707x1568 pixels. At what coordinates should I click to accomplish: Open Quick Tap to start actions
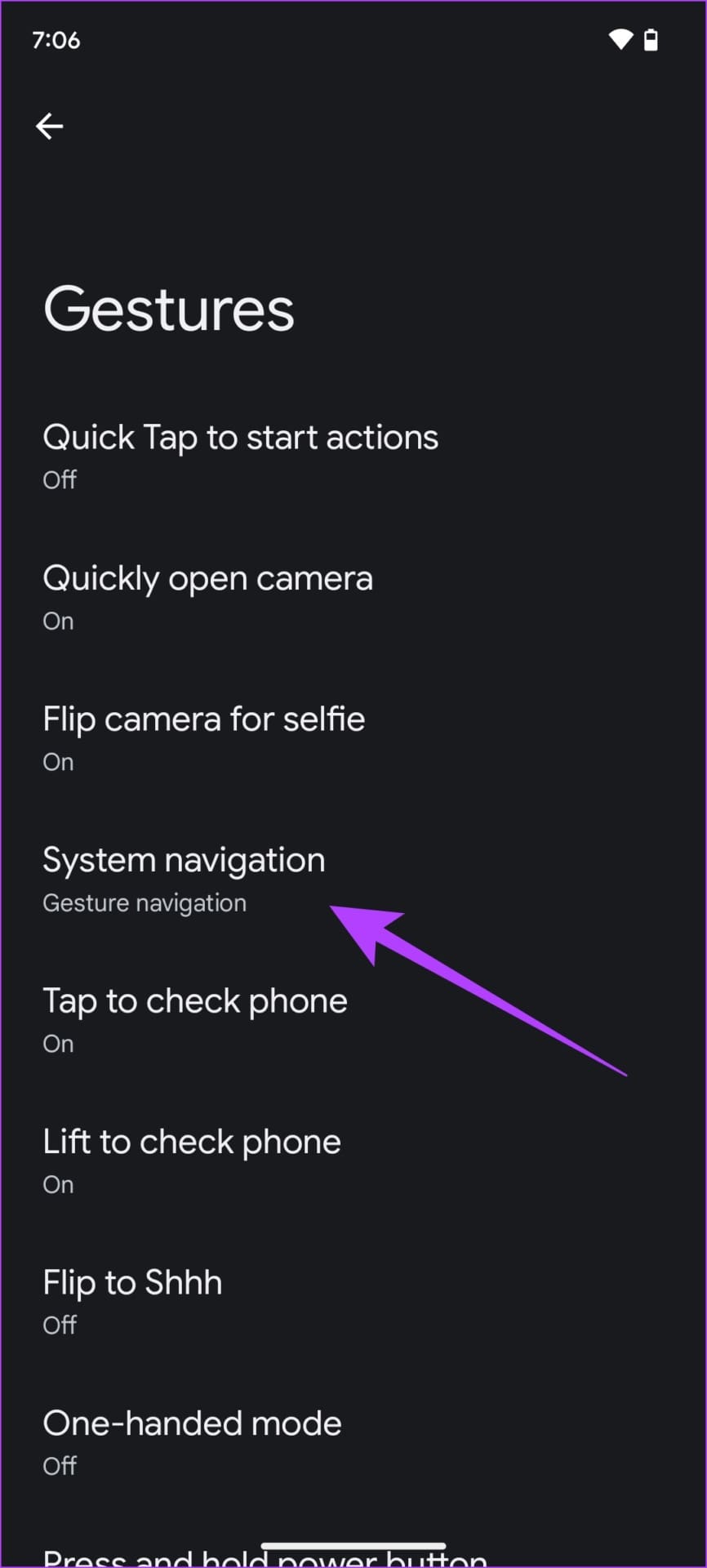tap(240, 455)
